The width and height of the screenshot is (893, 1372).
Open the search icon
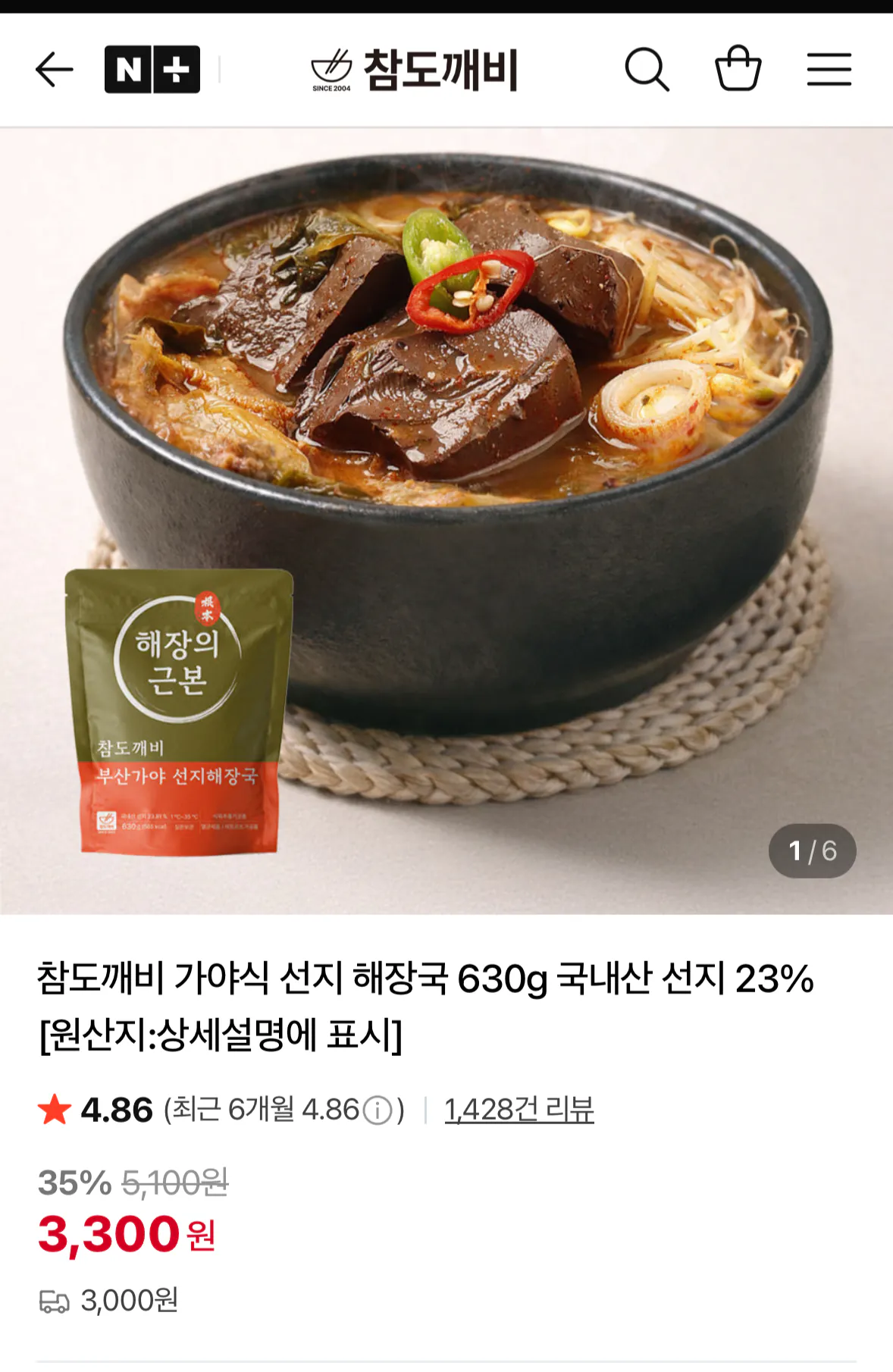point(648,68)
